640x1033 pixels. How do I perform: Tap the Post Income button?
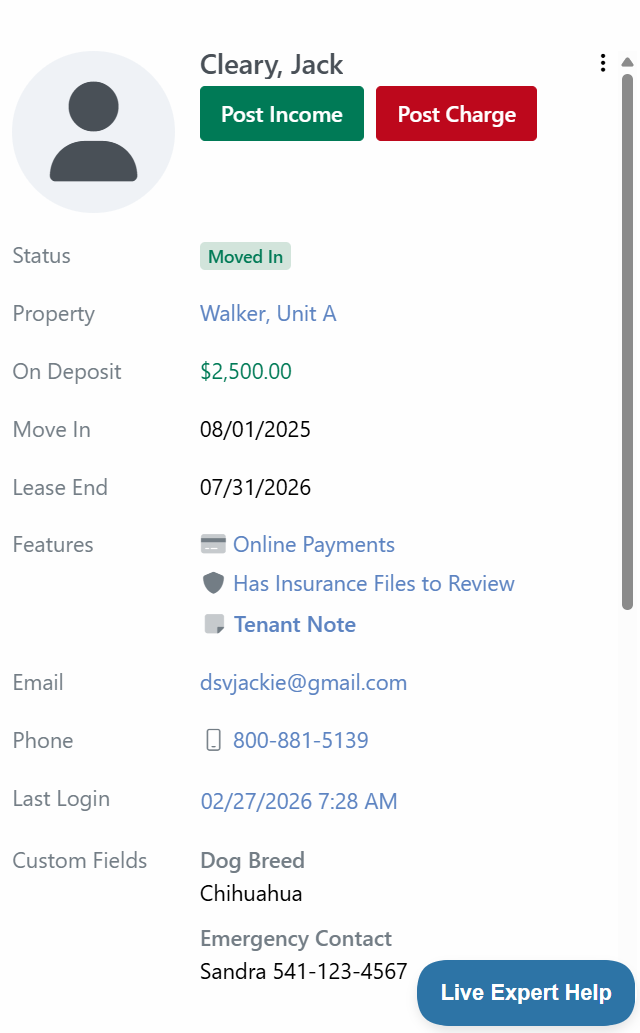pyautogui.click(x=282, y=114)
